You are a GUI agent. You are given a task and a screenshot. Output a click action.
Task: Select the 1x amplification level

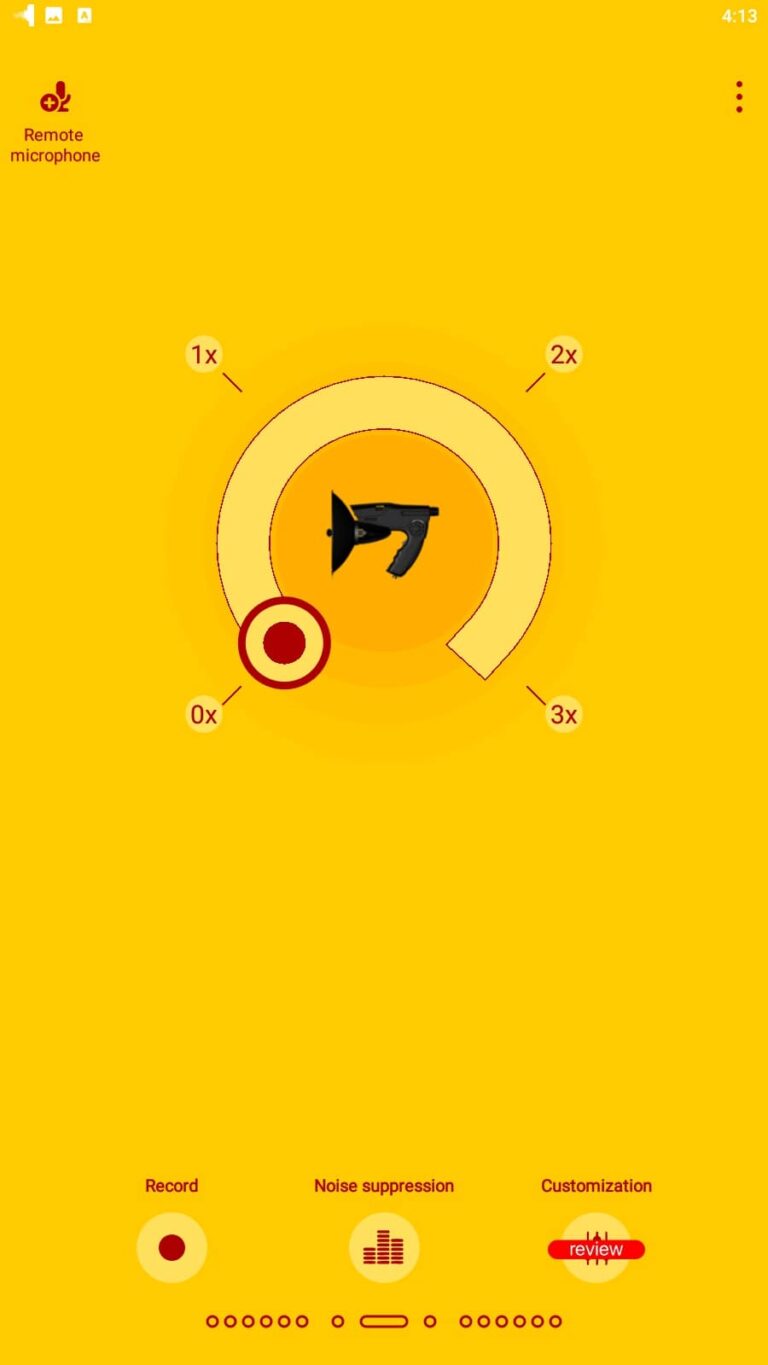(x=204, y=354)
